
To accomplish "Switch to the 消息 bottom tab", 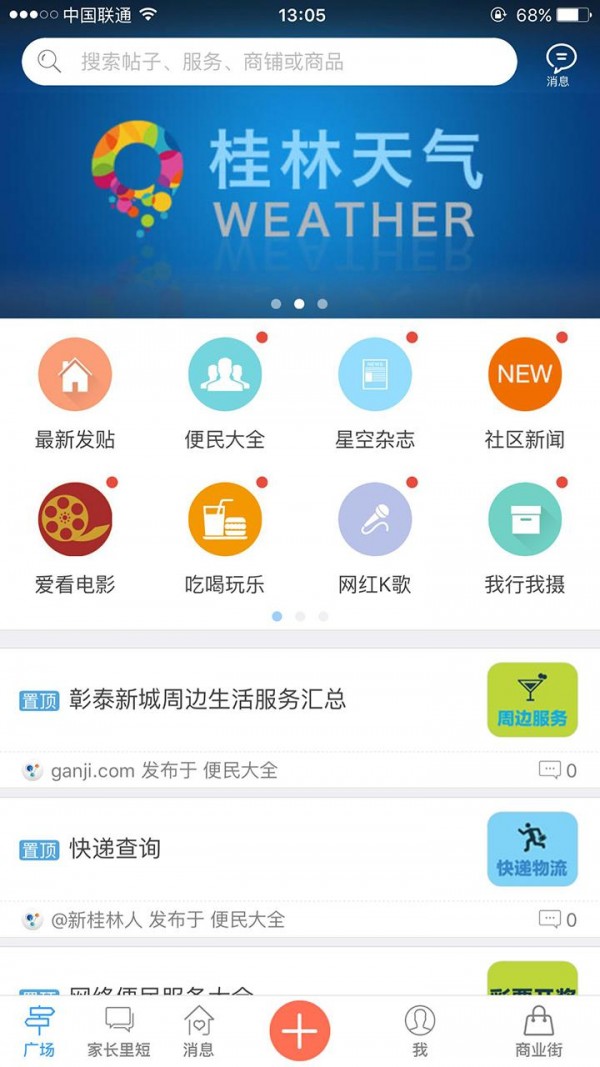I will pyautogui.click(x=198, y=1032).
